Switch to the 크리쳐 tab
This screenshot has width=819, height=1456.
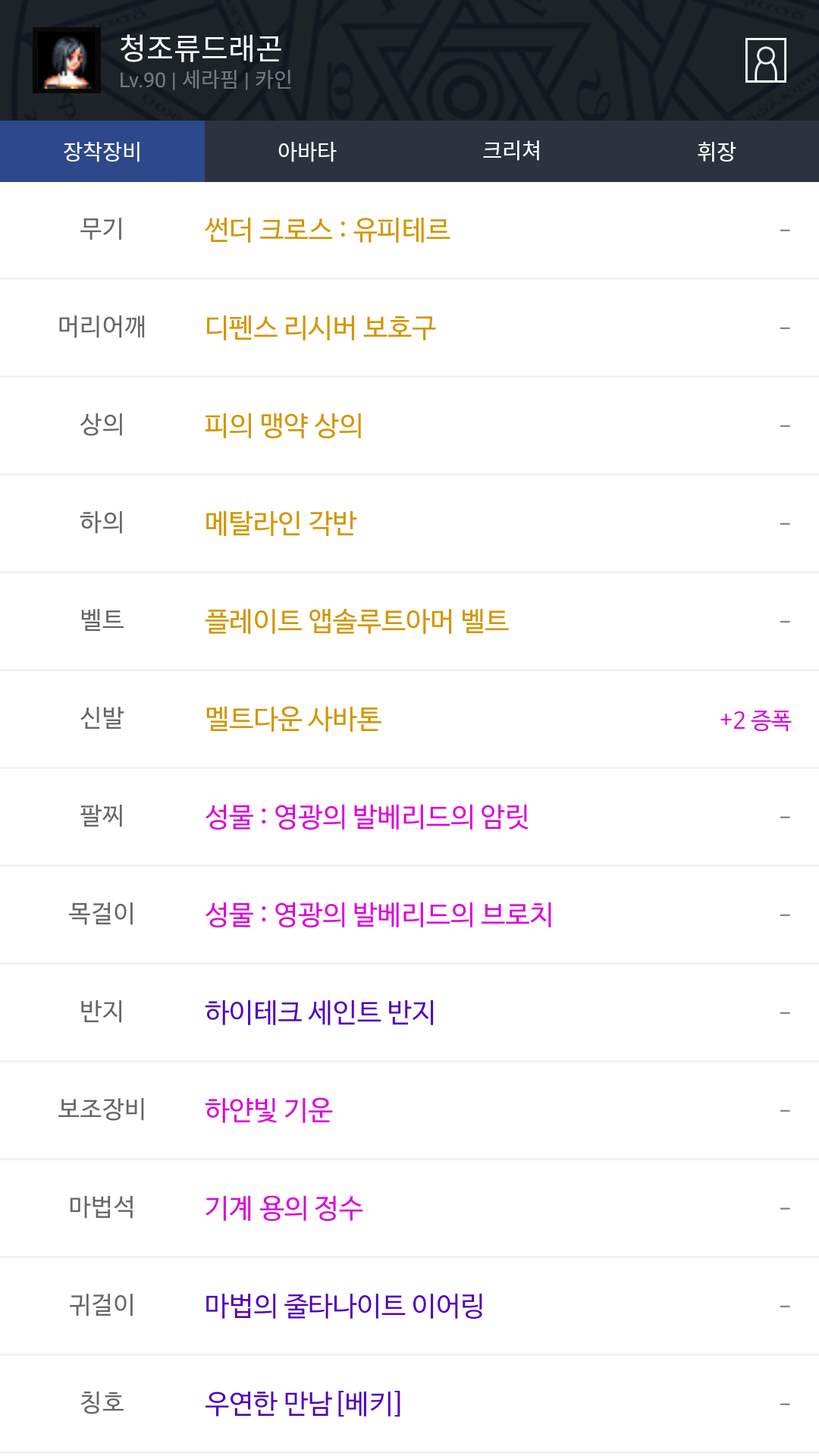pos(512,152)
